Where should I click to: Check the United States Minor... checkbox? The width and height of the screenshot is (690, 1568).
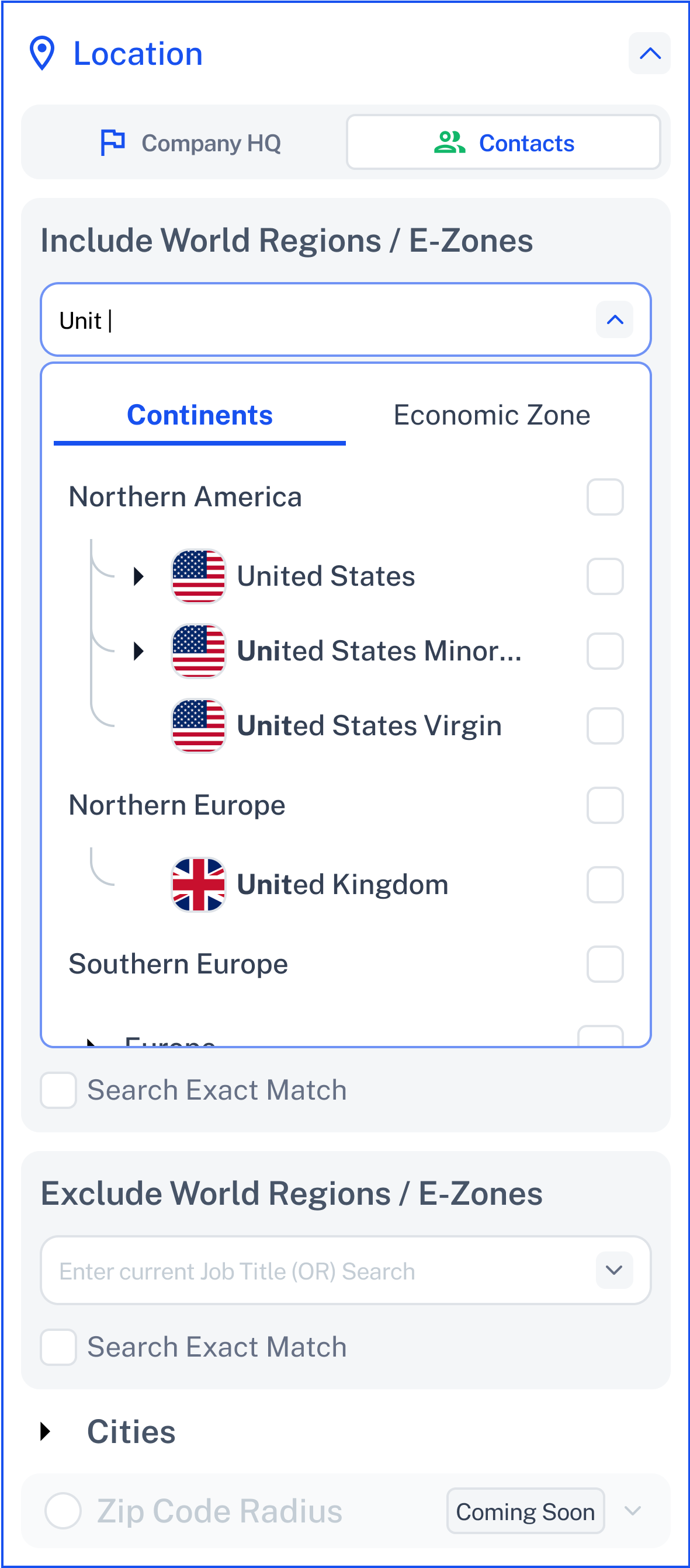605,651
